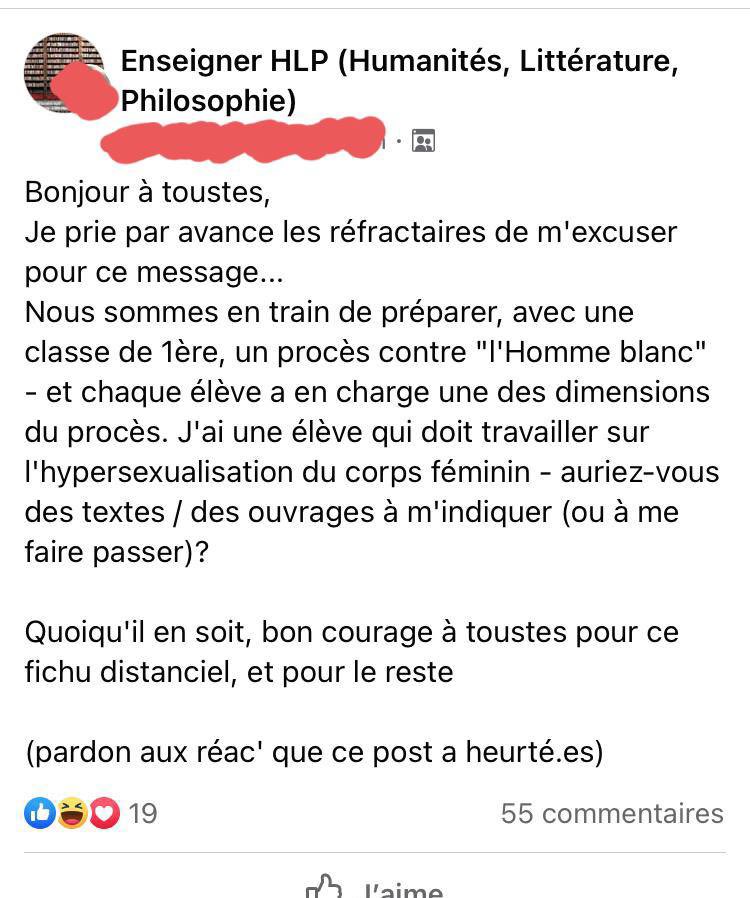
Task: Open the 55 commentaires thread
Action: 611,813
